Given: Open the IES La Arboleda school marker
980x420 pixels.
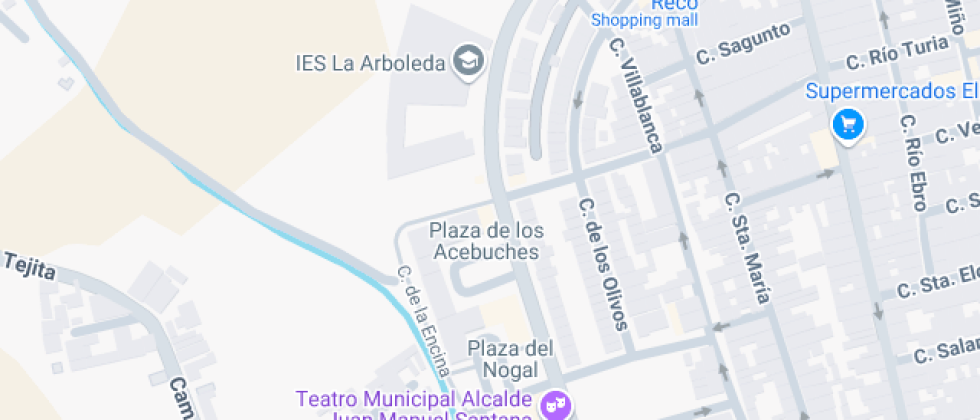Looking at the screenshot, I should [x=468, y=63].
